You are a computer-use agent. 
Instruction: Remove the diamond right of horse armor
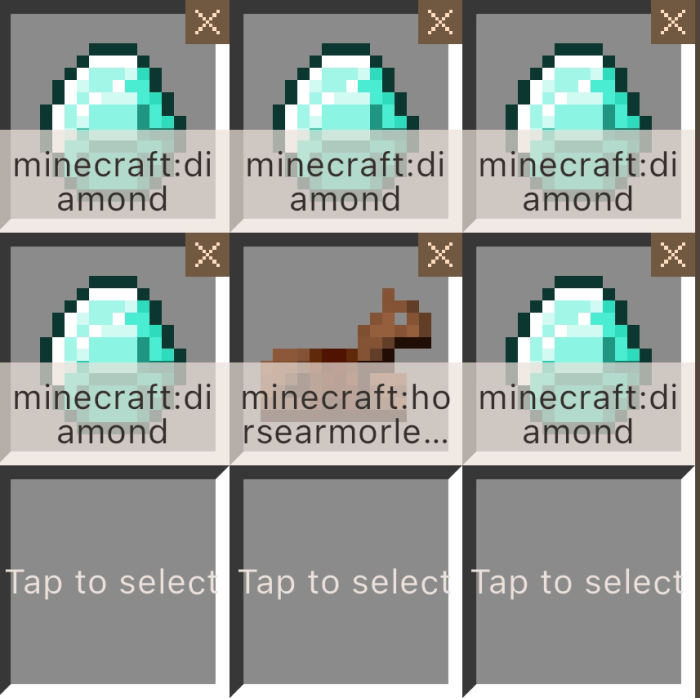[672, 255]
